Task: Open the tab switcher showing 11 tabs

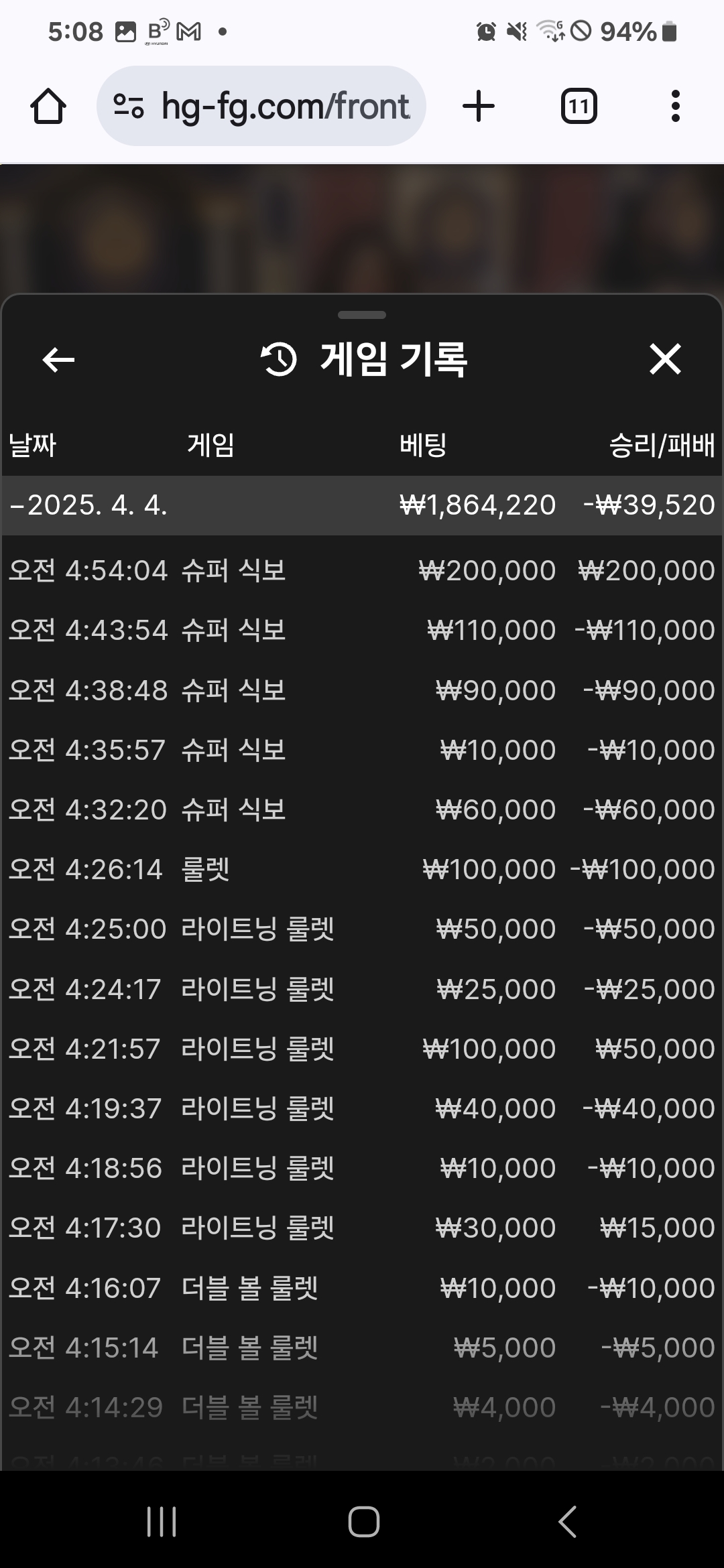Action: tap(579, 107)
